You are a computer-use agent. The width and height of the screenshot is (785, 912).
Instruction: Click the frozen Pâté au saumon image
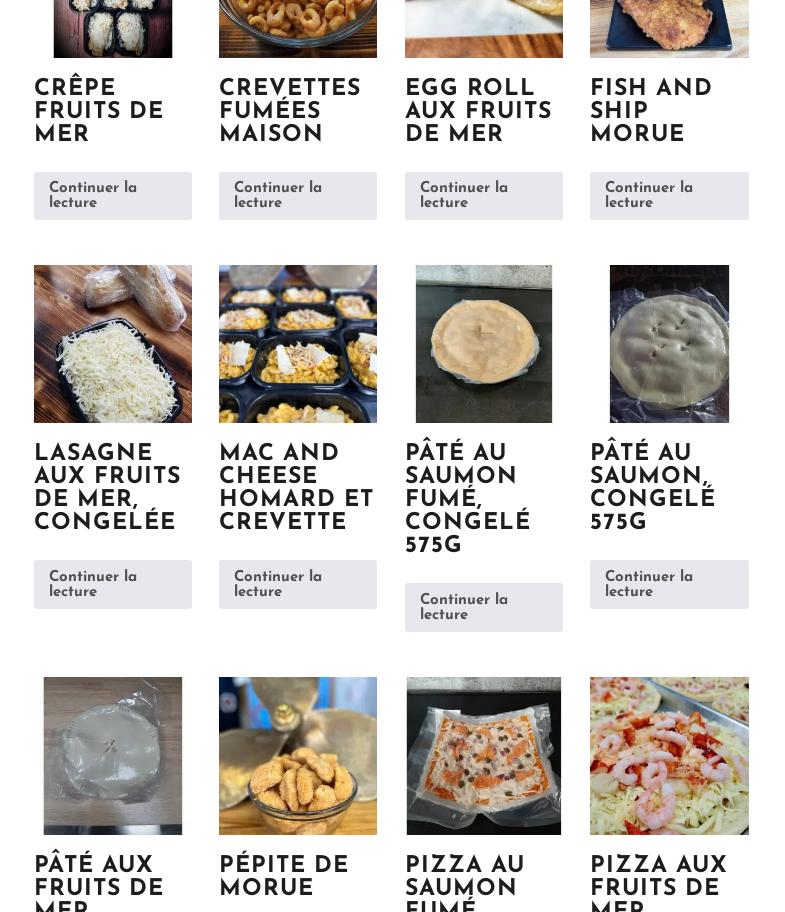tap(669, 344)
